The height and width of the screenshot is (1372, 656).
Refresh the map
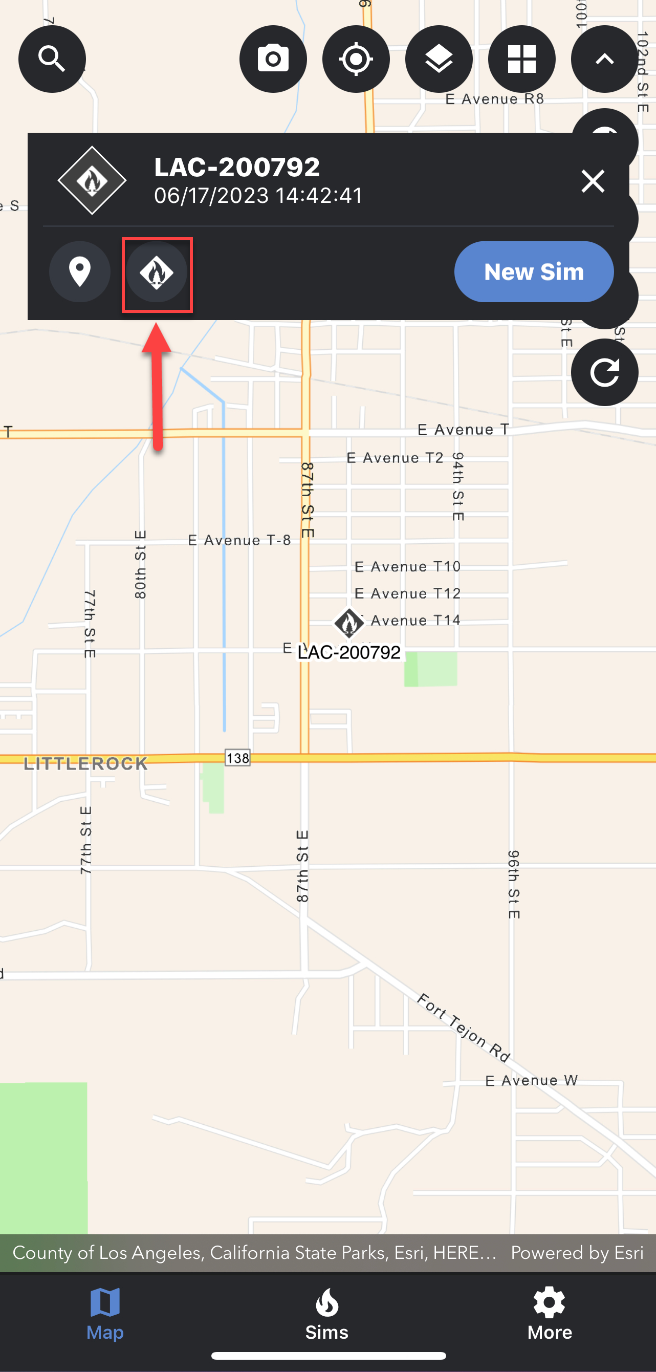coord(604,372)
